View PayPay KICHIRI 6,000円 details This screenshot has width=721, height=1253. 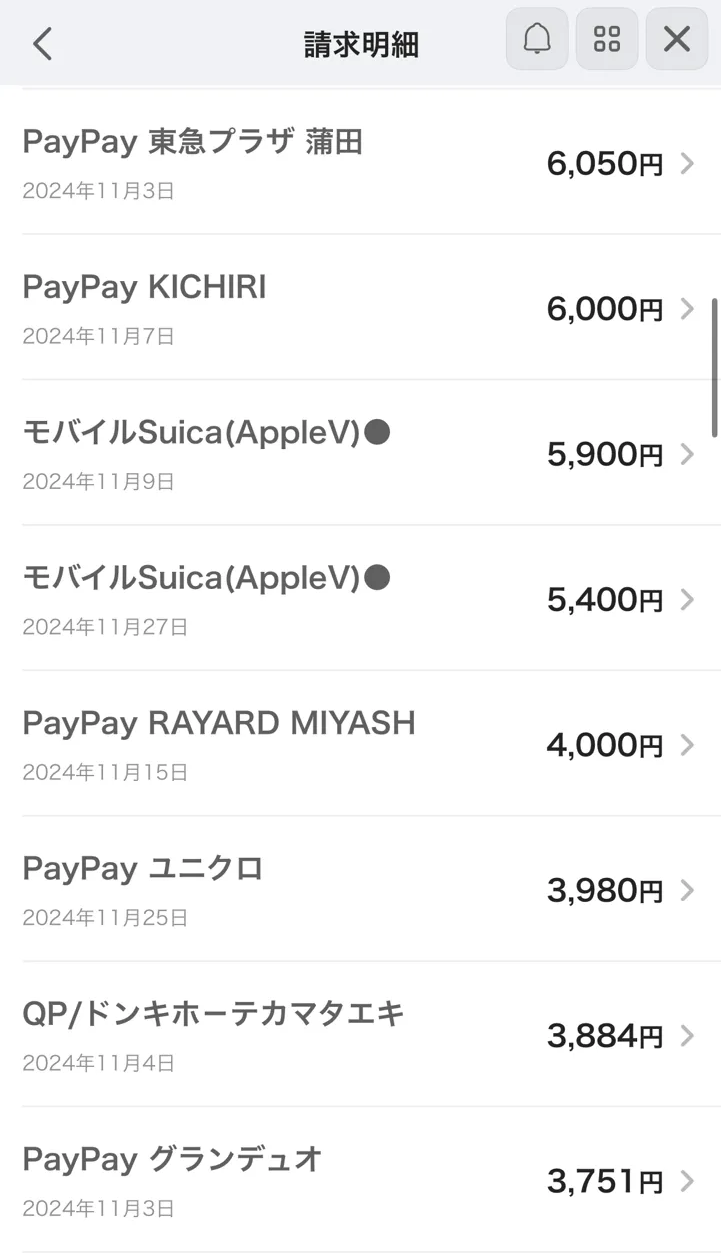click(x=360, y=308)
